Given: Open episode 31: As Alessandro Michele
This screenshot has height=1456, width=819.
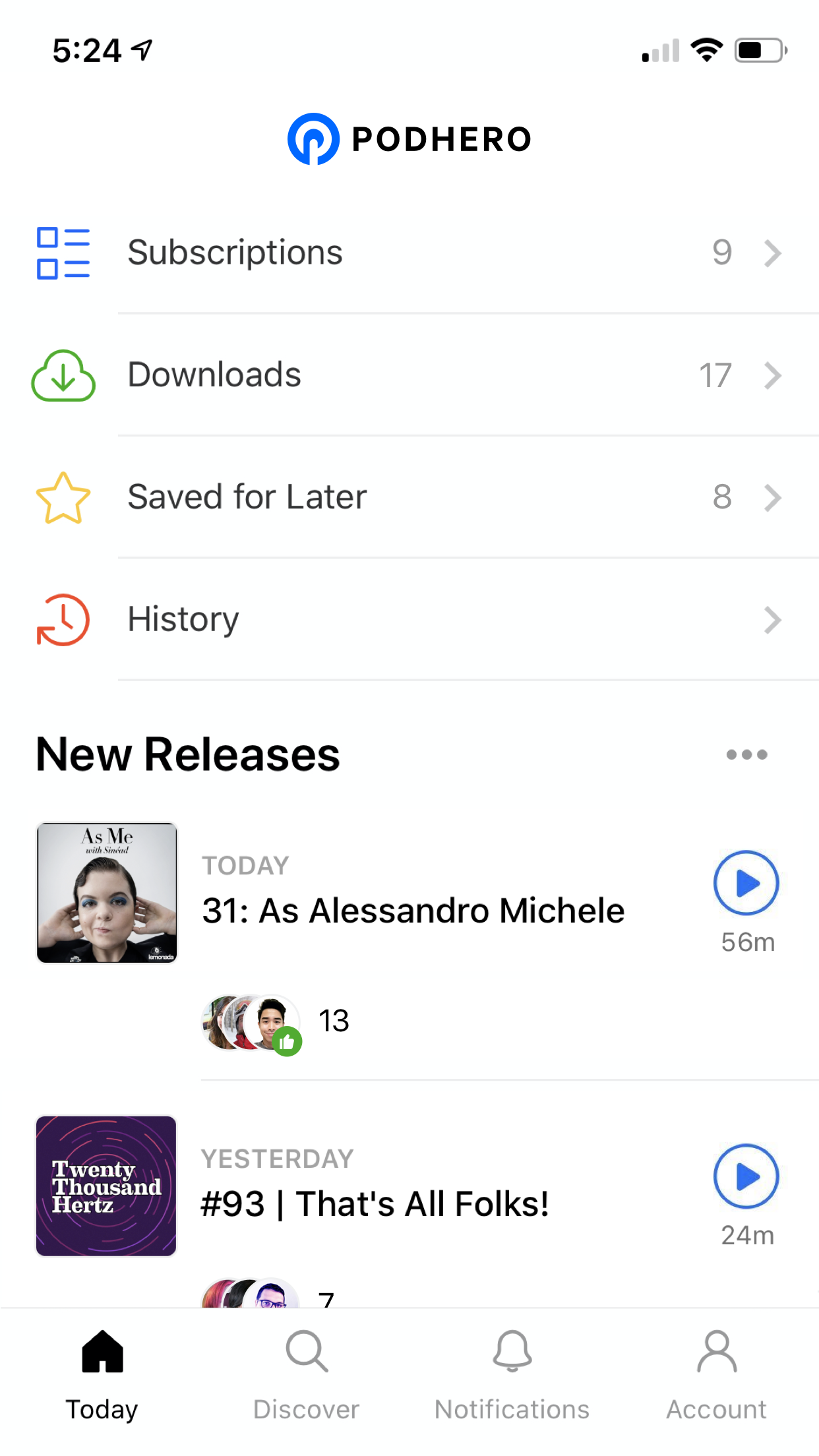Looking at the screenshot, I should 412,910.
